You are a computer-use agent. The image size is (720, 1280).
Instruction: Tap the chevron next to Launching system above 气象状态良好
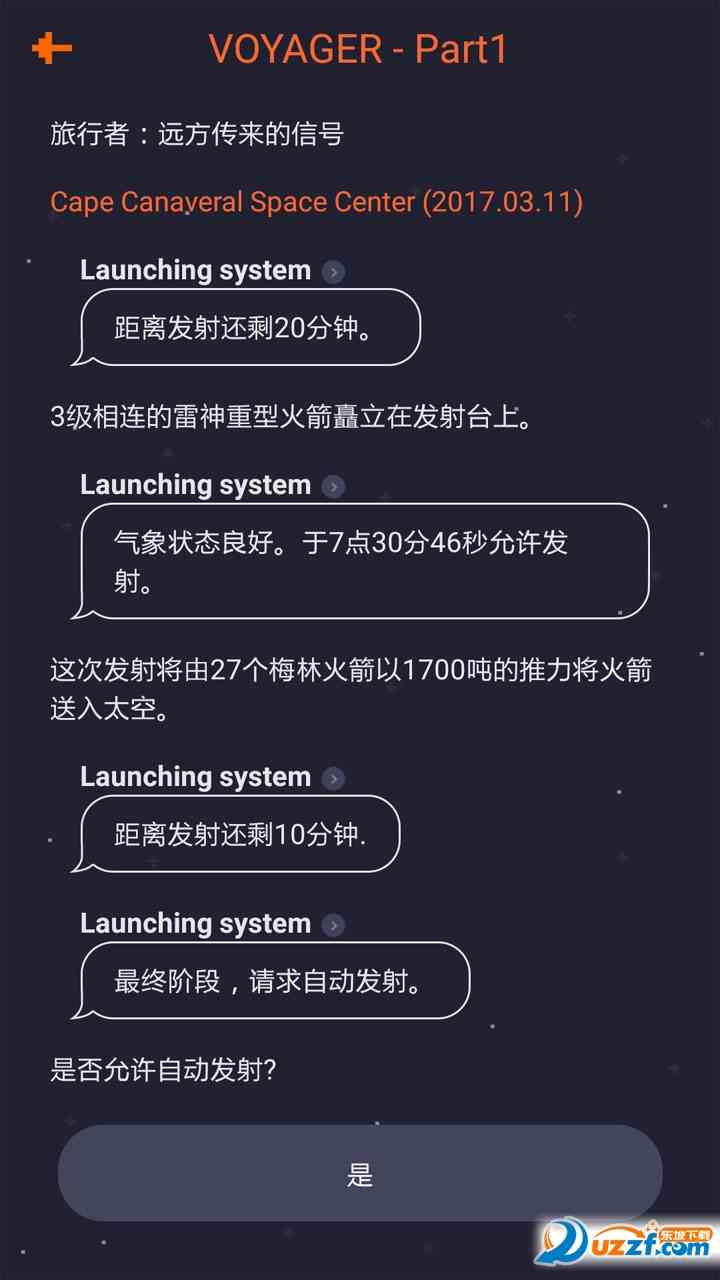pyautogui.click(x=334, y=486)
